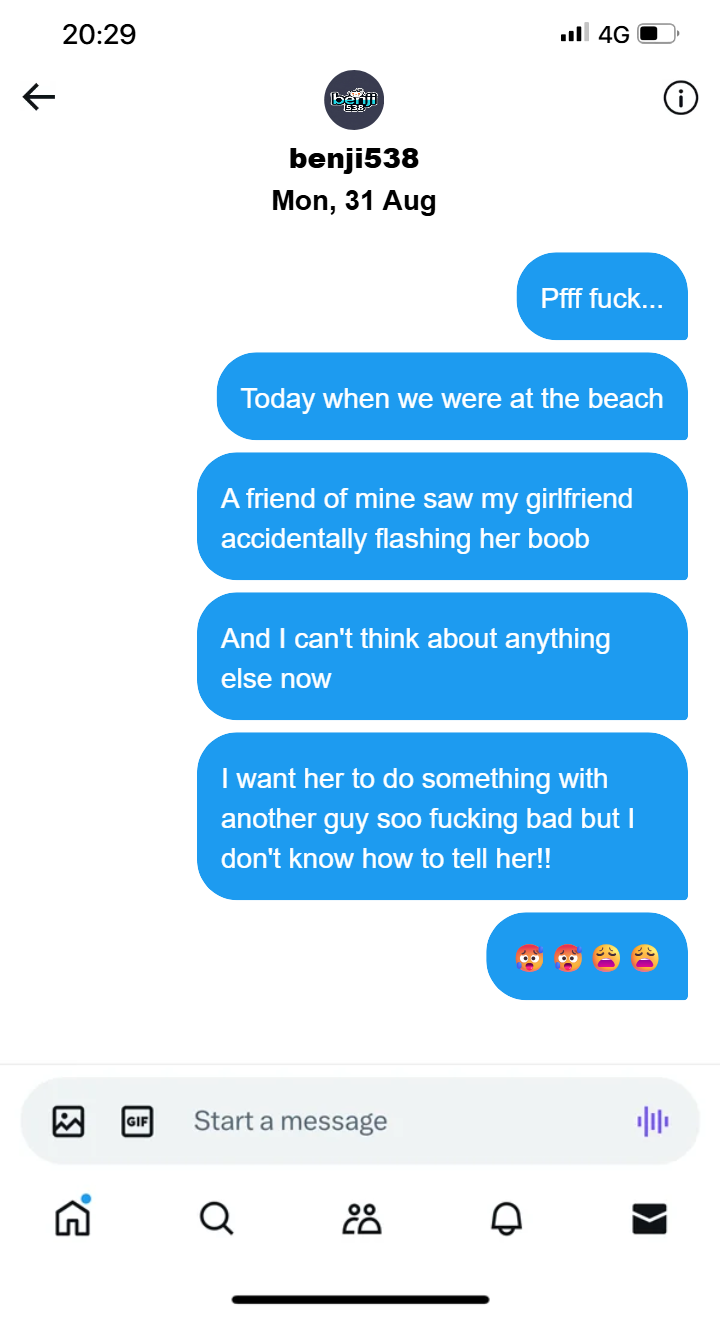Open the GIF picker
The height and width of the screenshot is (1318, 720).
137,1121
